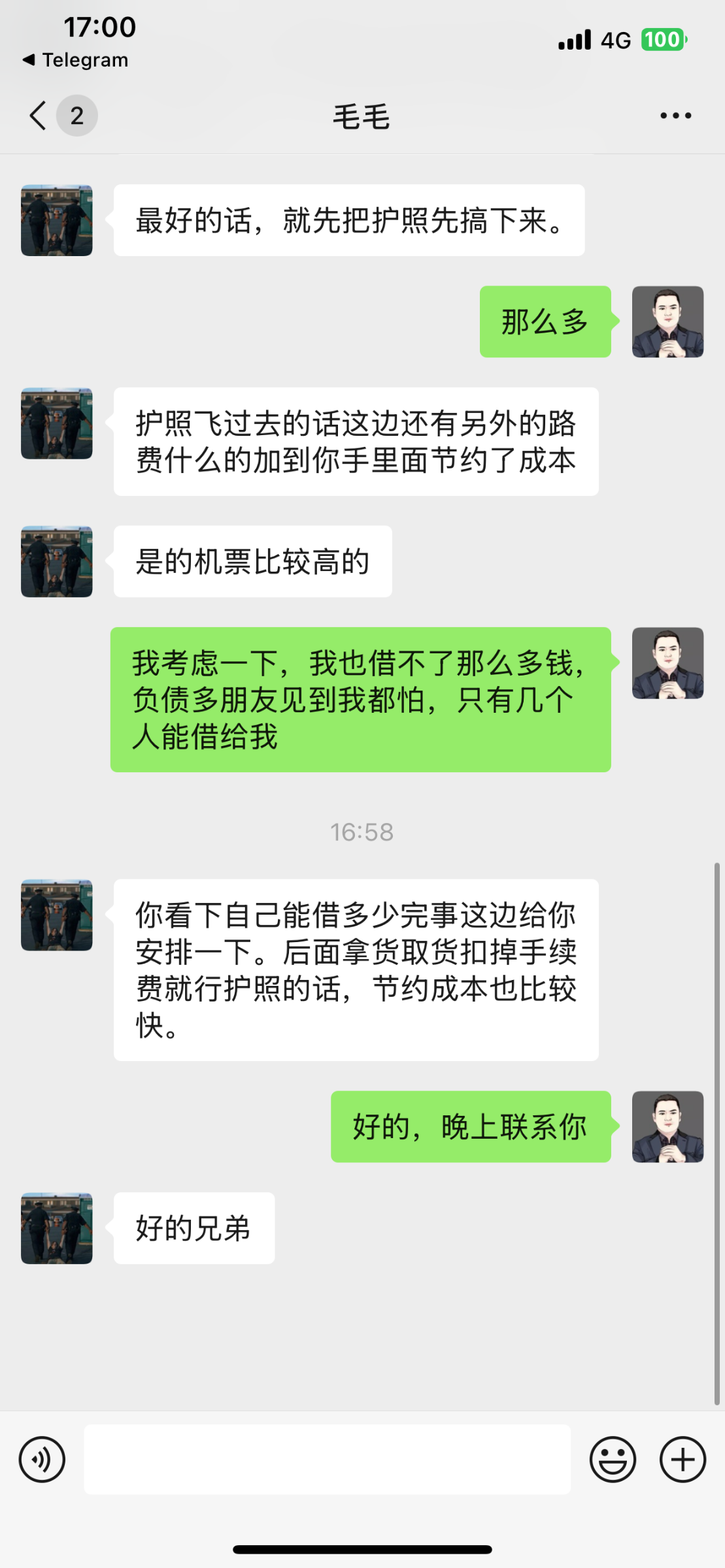This screenshot has height=1568, width=725.
Task: Open the three-dot chat info menu
Action: coord(675,116)
